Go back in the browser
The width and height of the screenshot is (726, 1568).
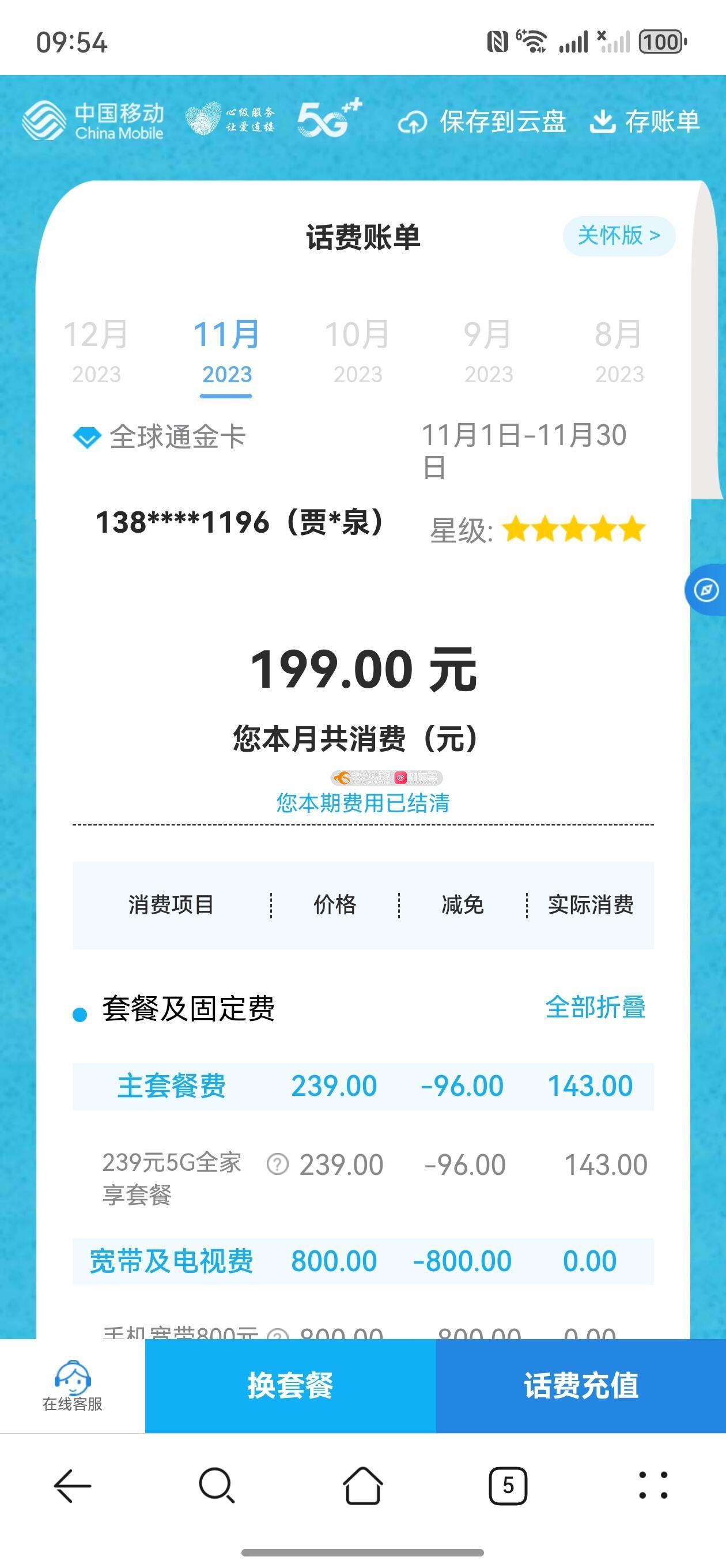pos(73,1486)
